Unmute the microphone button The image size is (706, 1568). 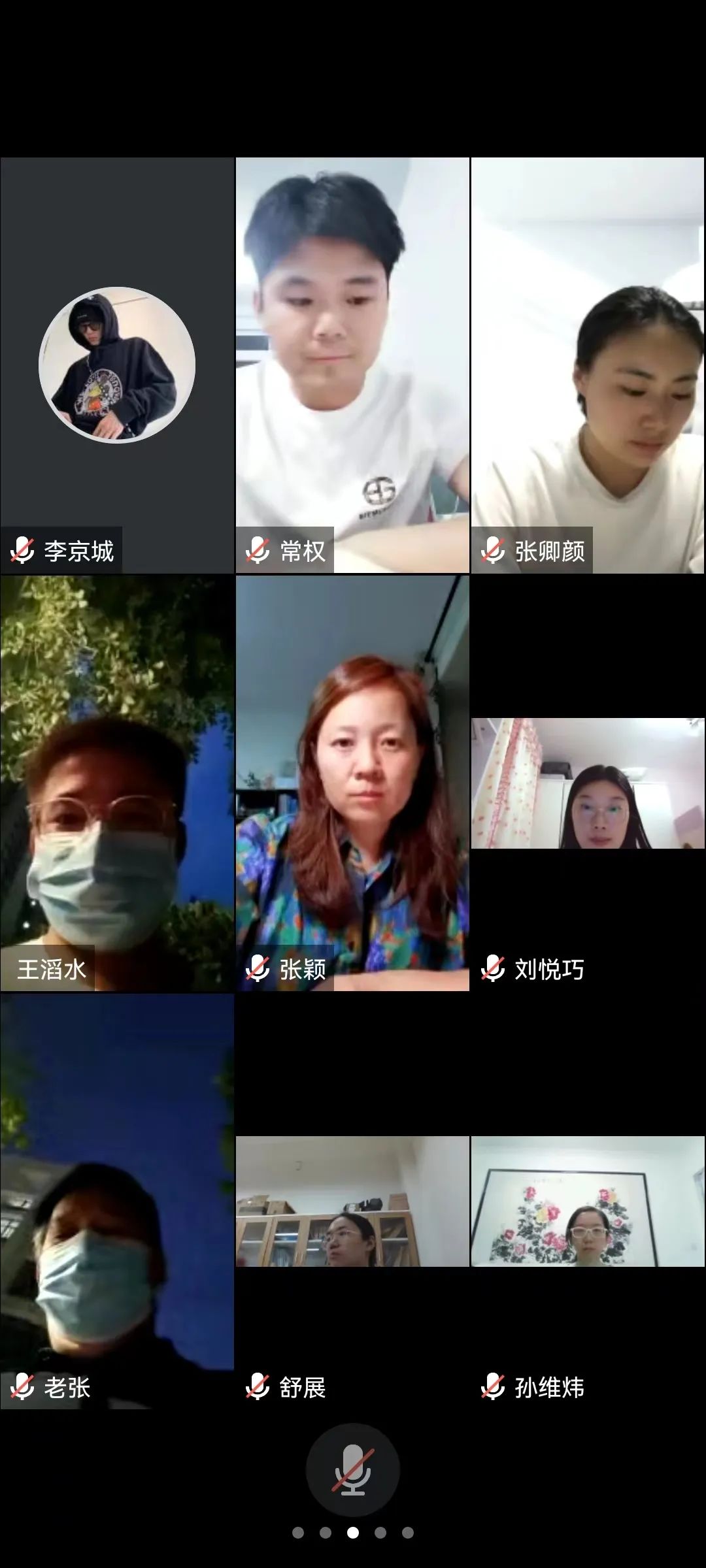352,1469
